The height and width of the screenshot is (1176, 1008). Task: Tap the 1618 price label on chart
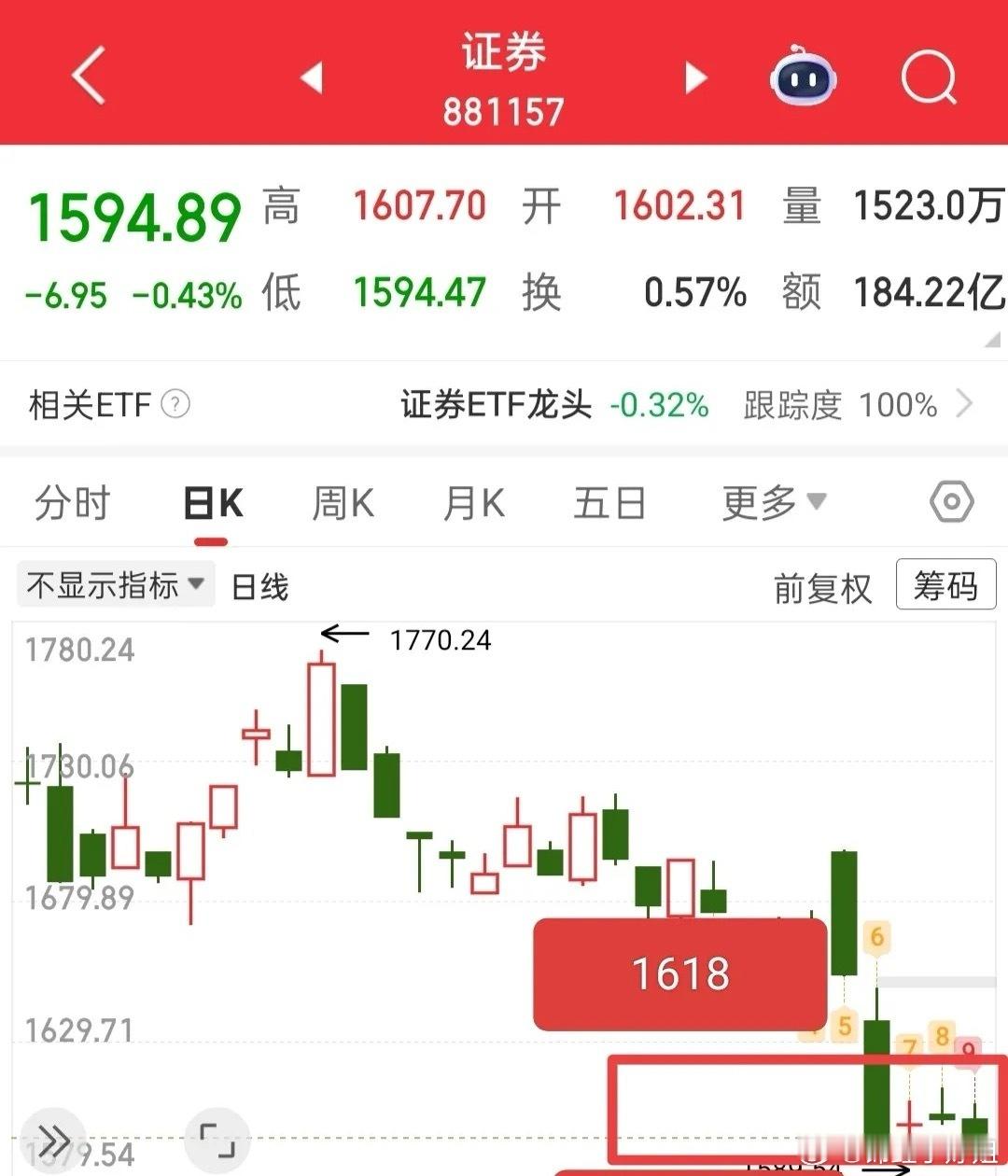click(x=680, y=973)
